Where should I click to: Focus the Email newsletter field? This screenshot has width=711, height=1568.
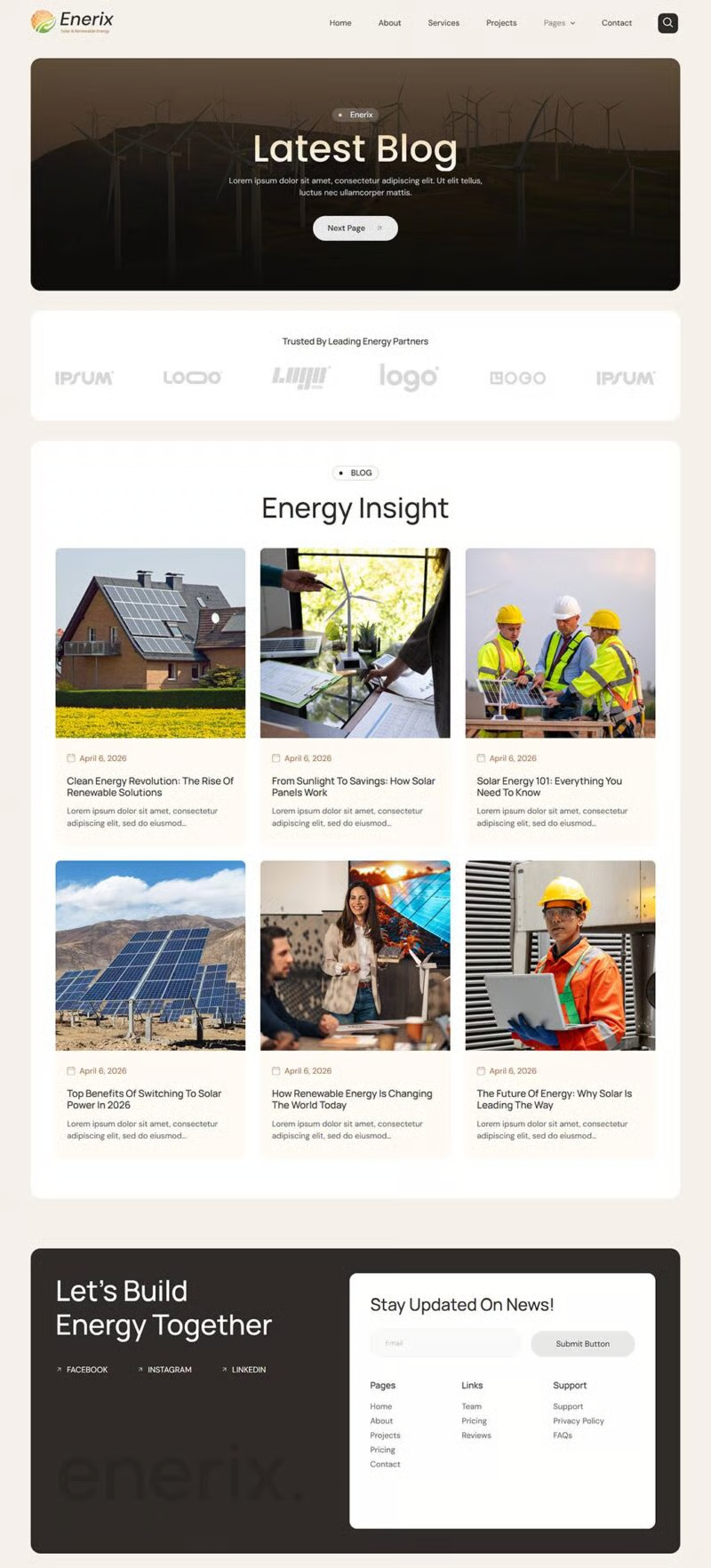coord(445,1343)
